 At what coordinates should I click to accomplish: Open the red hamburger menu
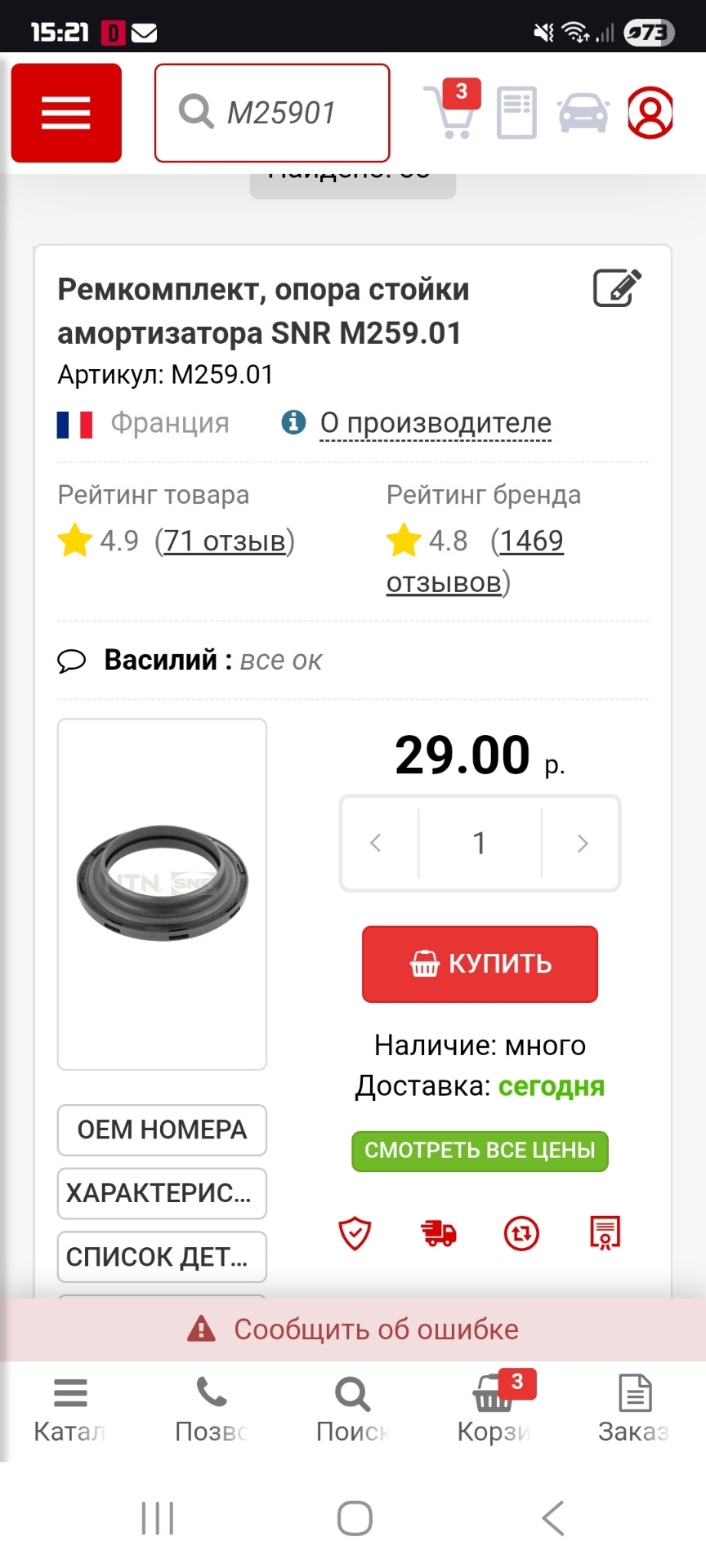[x=66, y=113]
